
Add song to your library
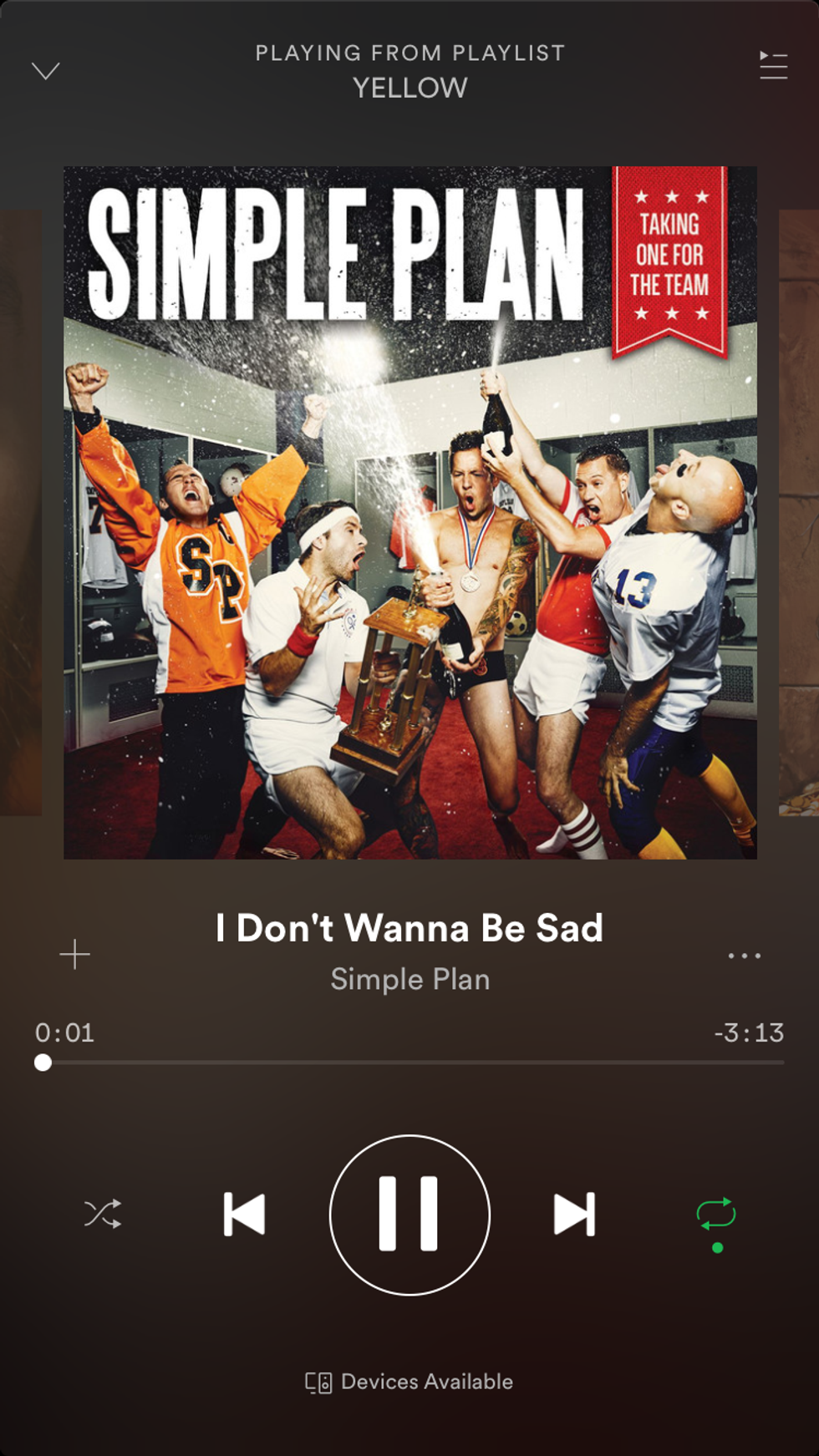(75, 954)
